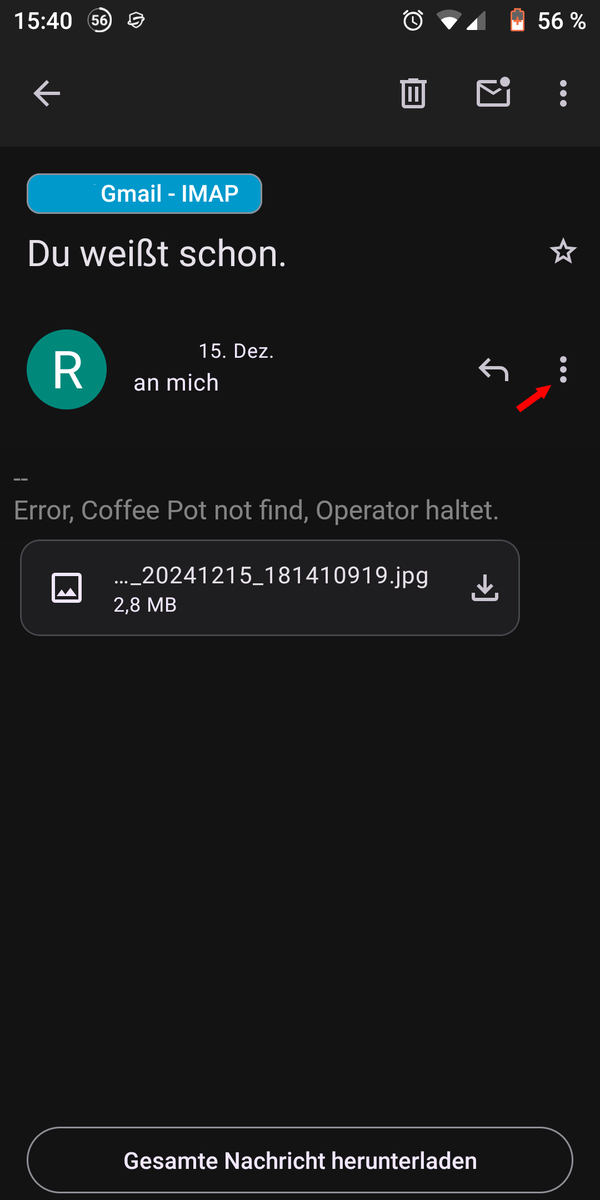Open sender R's avatar
The height and width of the screenshot is (1200, 600).
(66, 370)
